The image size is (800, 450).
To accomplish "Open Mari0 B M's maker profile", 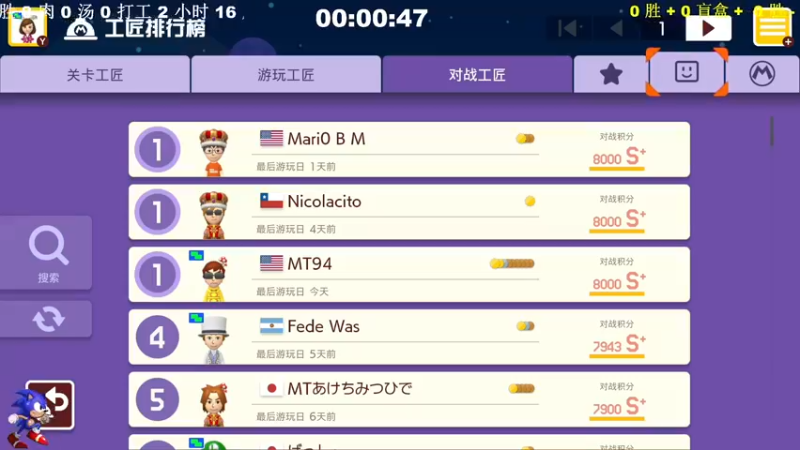I will tap(409, 150).
